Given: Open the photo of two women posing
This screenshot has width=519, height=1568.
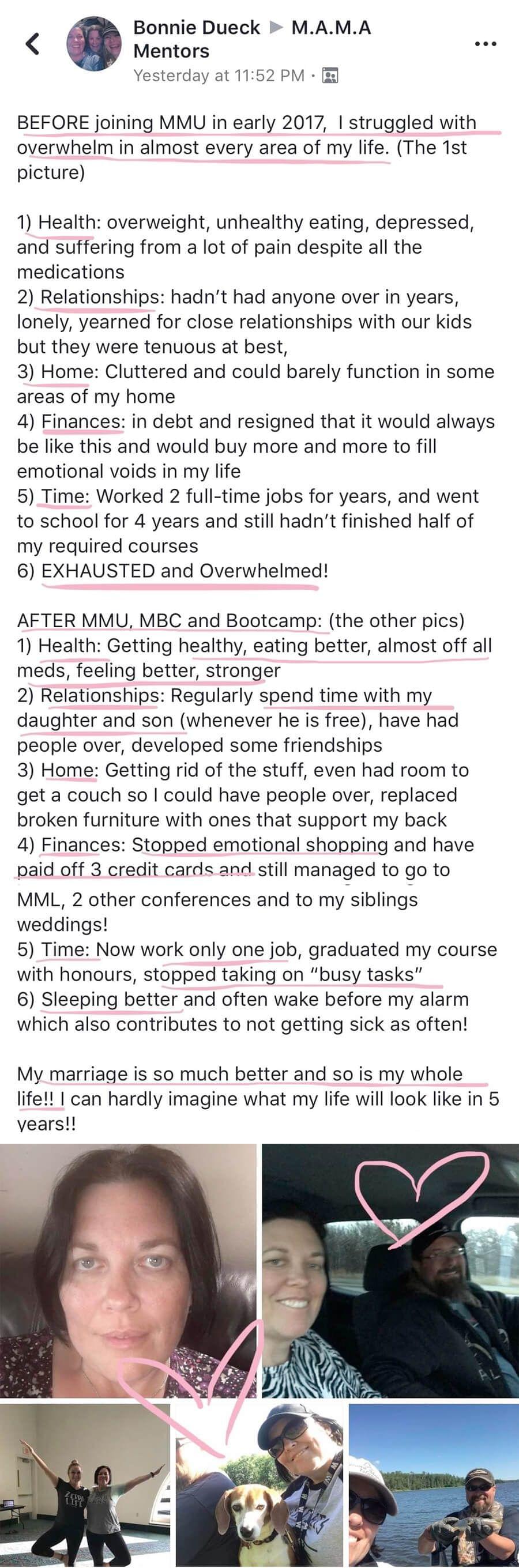Looking at the screenshot, I should [85, 1484].
